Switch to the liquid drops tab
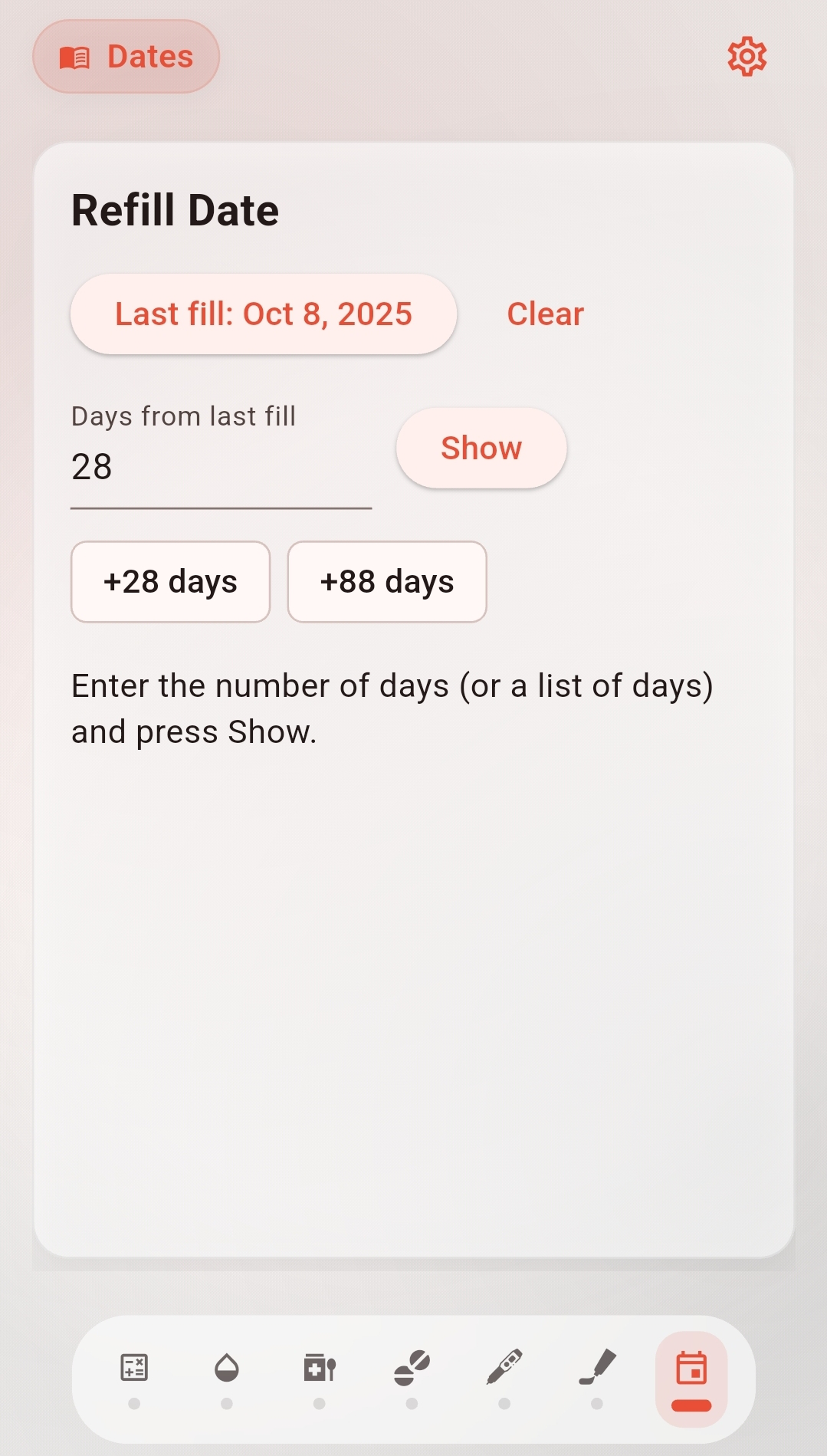This screenshot has width=827, height=1456. pos(227,1369)
